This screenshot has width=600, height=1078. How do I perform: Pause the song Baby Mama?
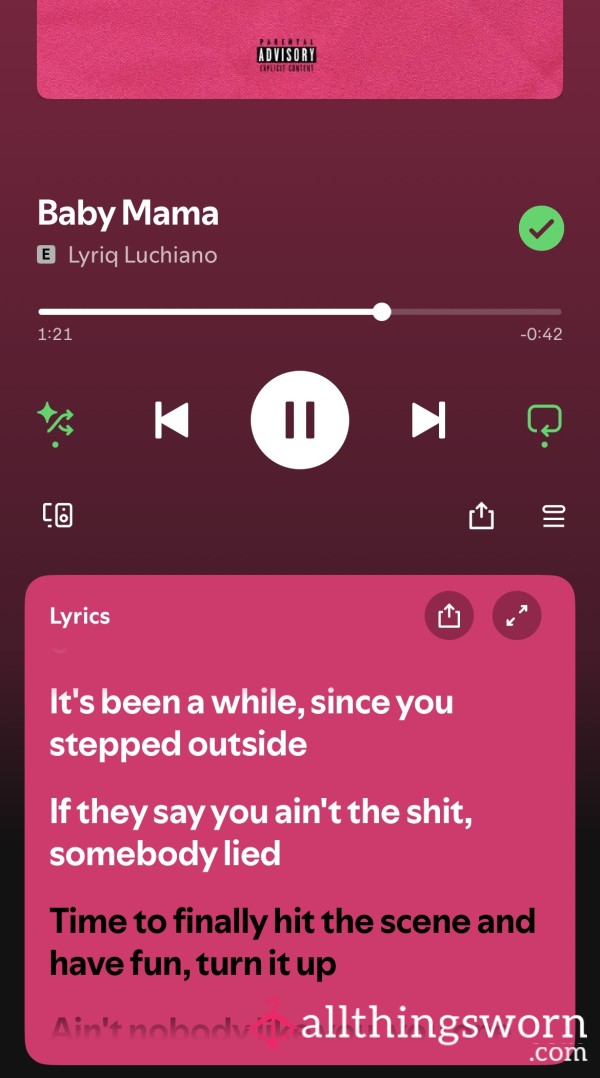click(300, 419)
